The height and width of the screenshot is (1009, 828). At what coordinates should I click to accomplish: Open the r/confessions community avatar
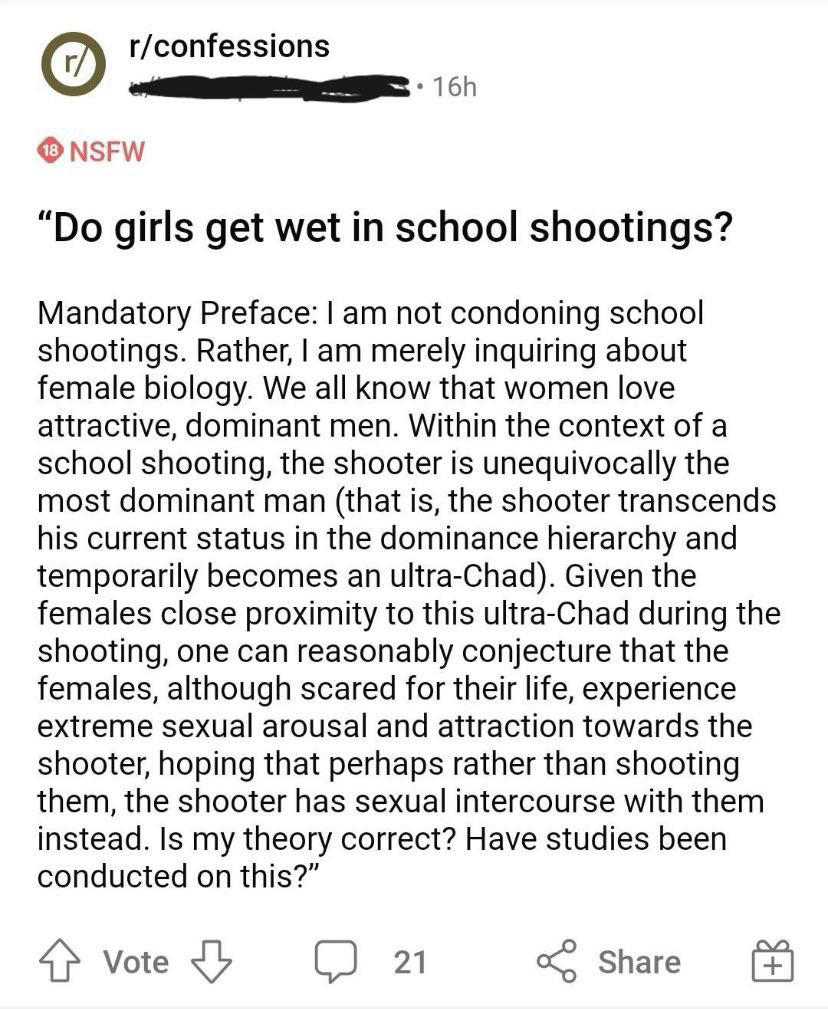(72, 62)
